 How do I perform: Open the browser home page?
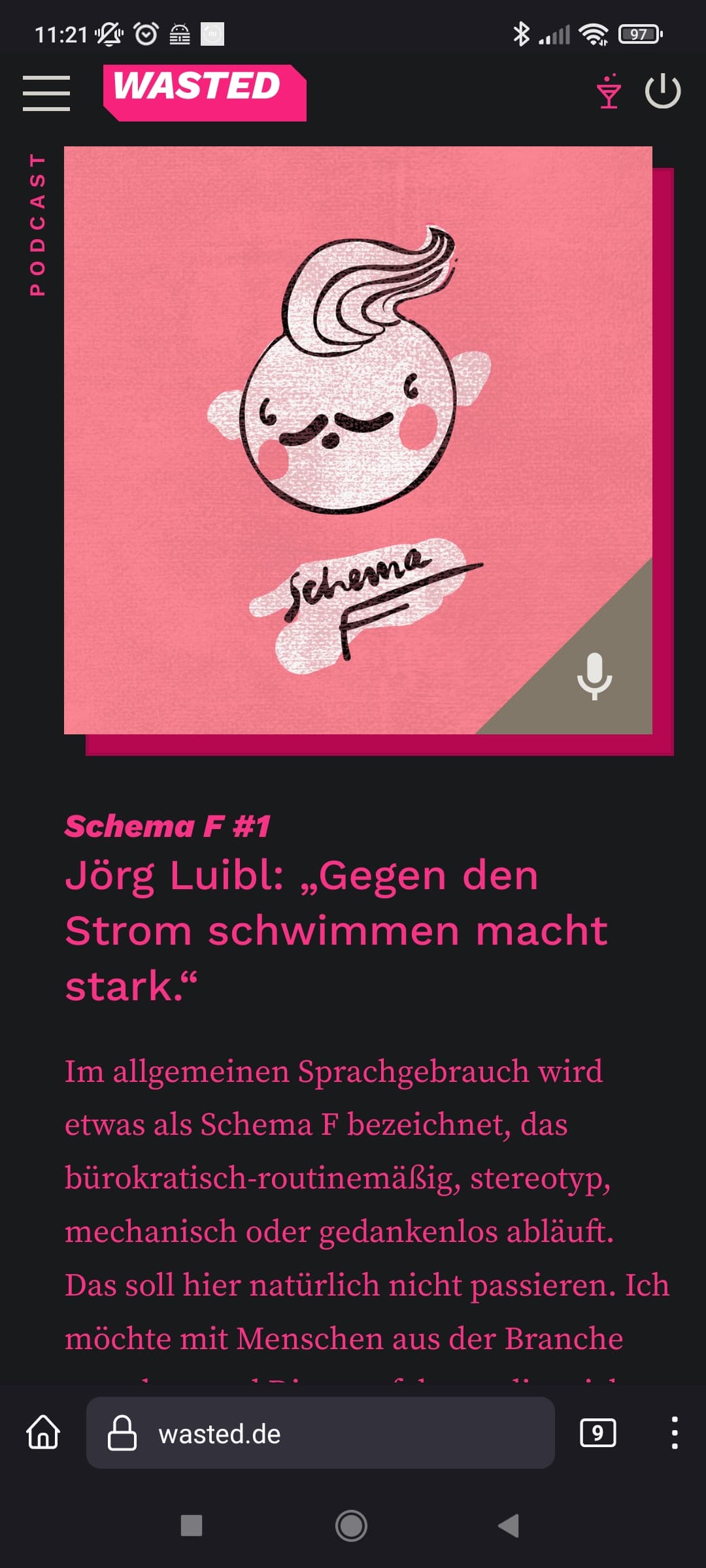tap(43, 1433)
